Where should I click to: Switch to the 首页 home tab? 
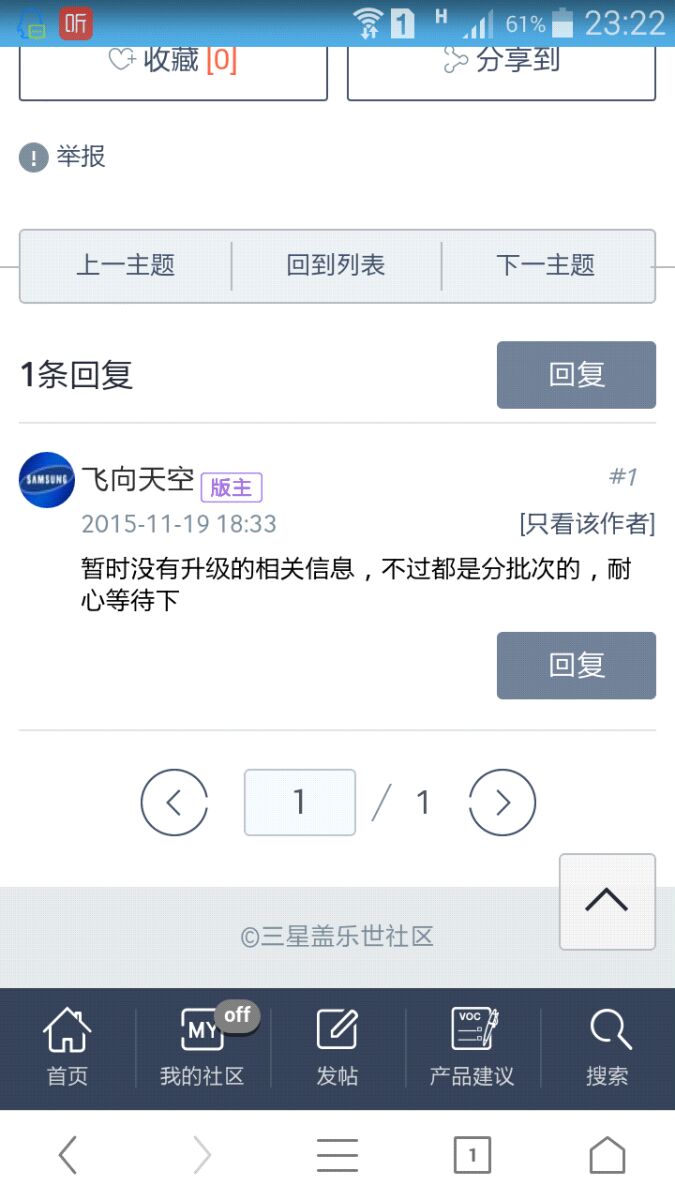pyautogui.click(x=67, y=1048)
